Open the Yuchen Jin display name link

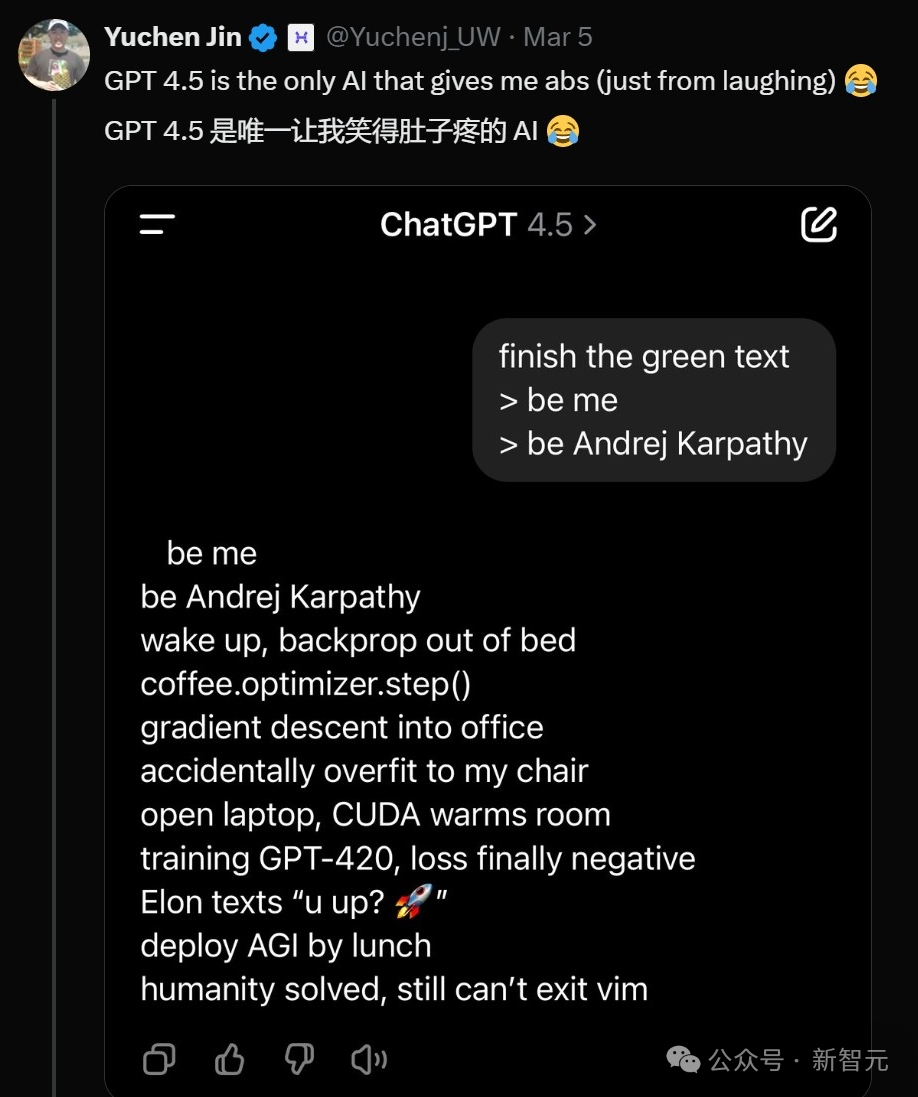(x=173, y=37)
